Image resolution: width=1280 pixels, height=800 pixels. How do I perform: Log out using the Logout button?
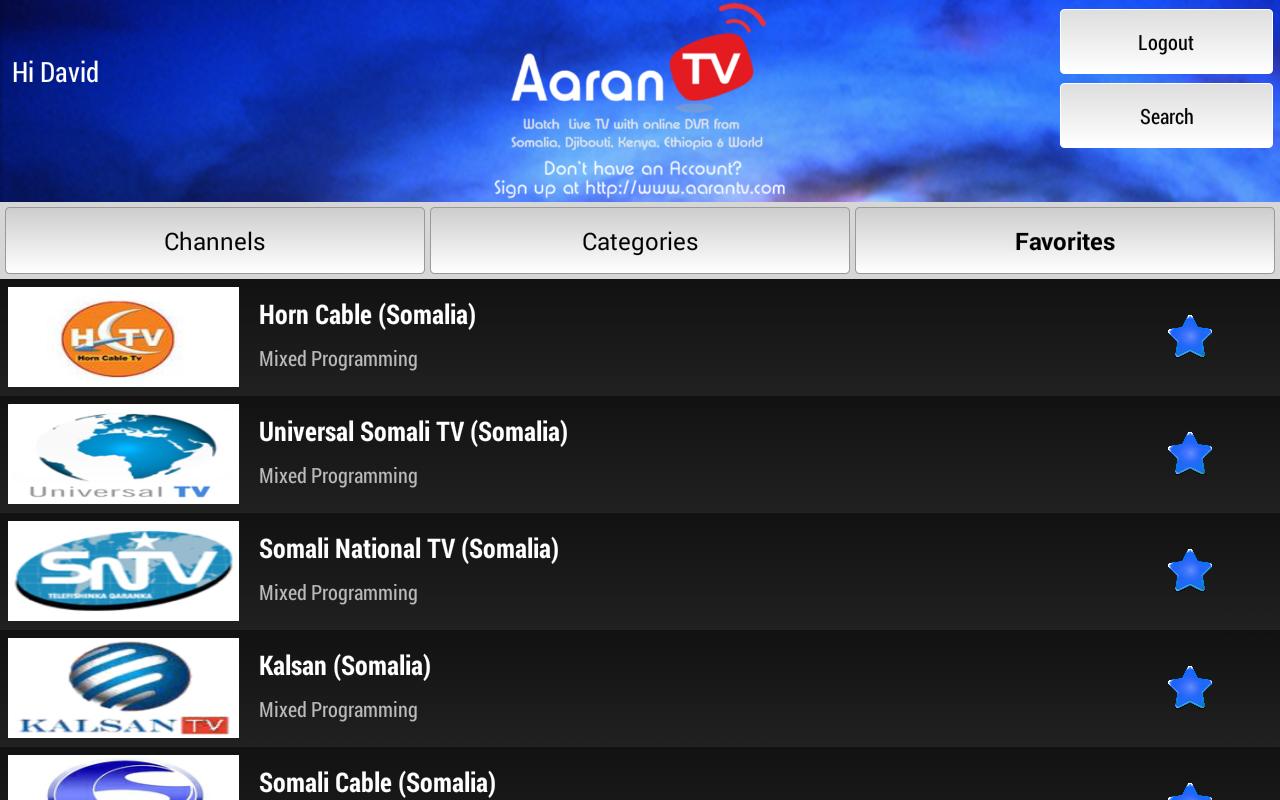point(1166,42)
